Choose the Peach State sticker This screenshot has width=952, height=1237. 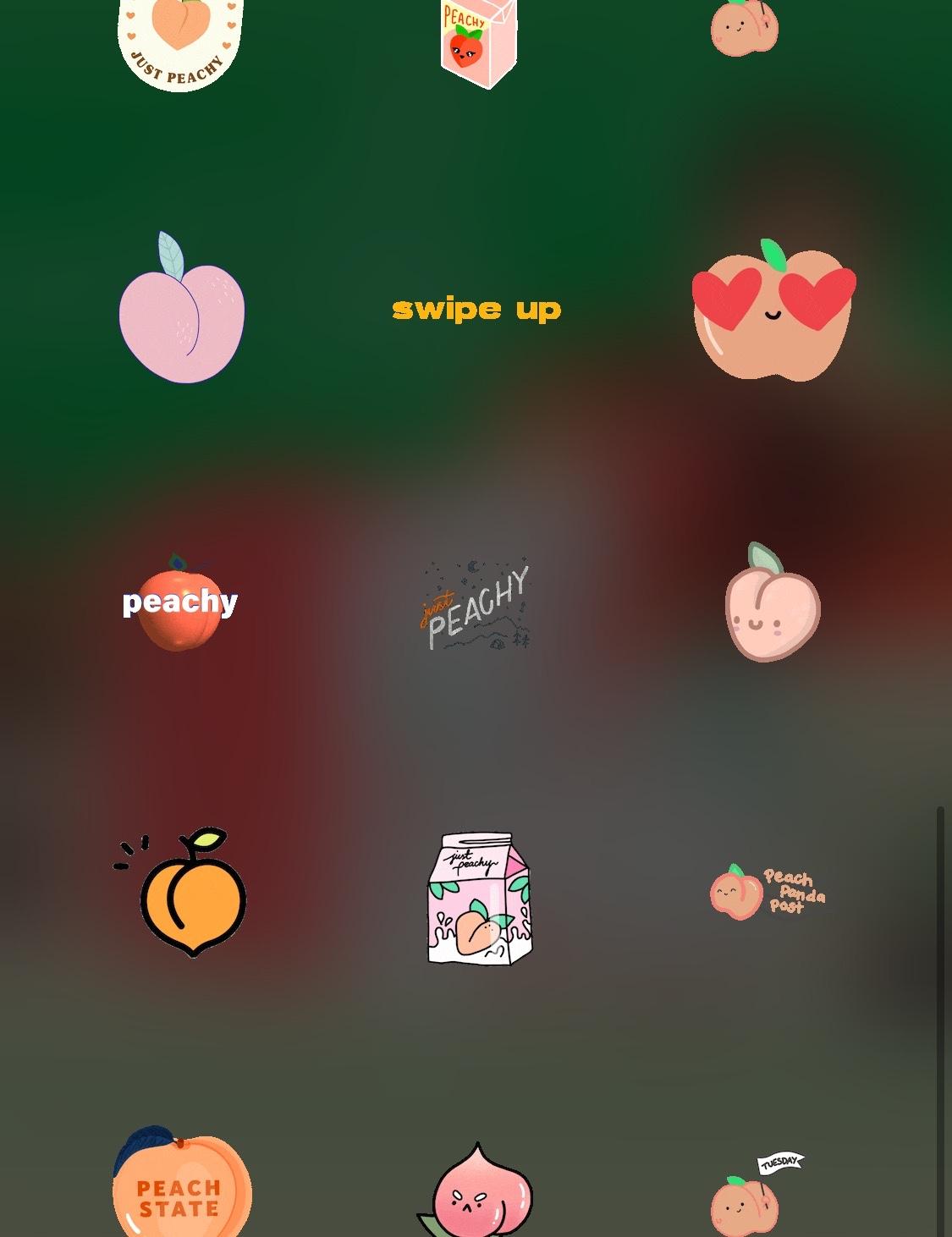pos(181,1185)
